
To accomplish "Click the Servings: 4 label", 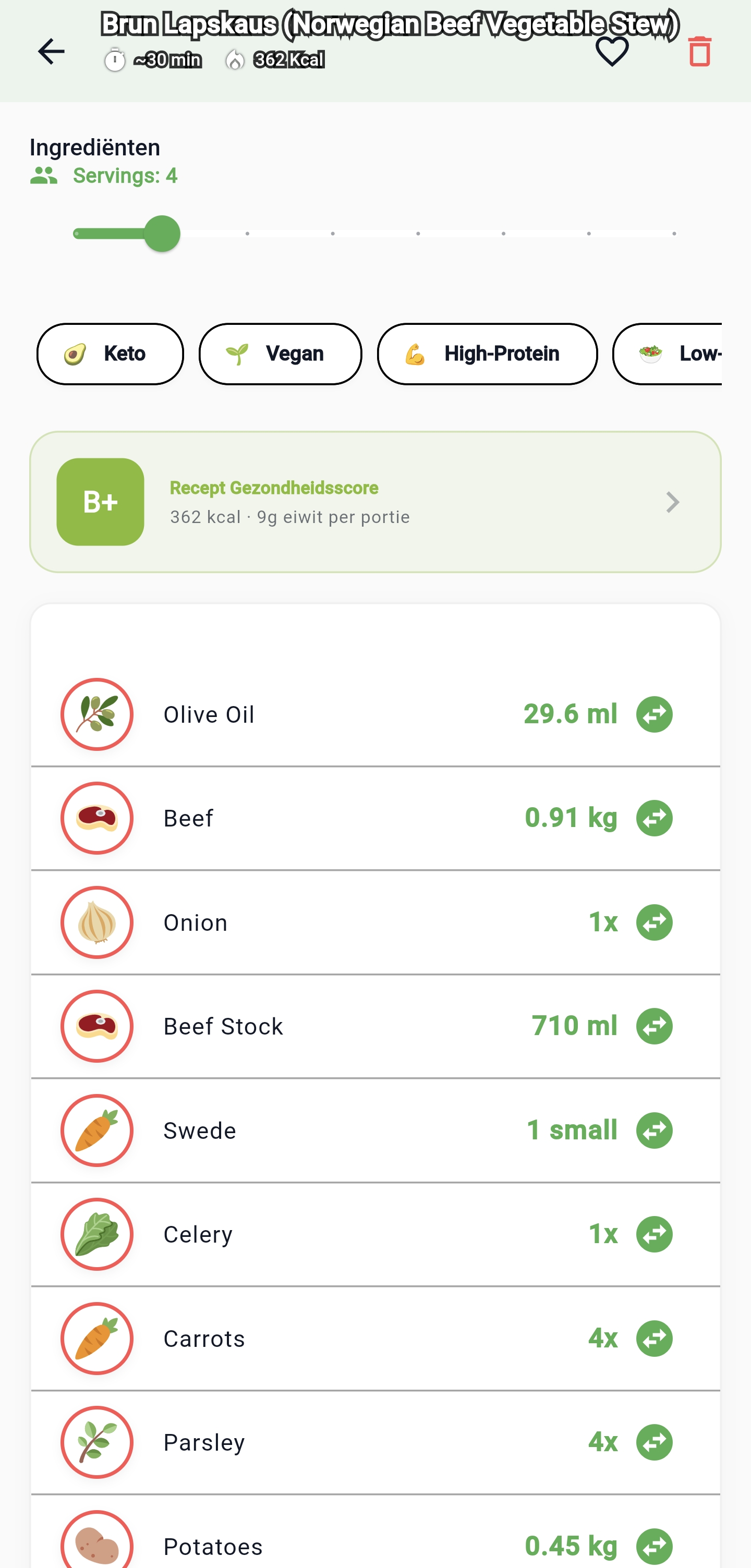I will tap(125, 176).
